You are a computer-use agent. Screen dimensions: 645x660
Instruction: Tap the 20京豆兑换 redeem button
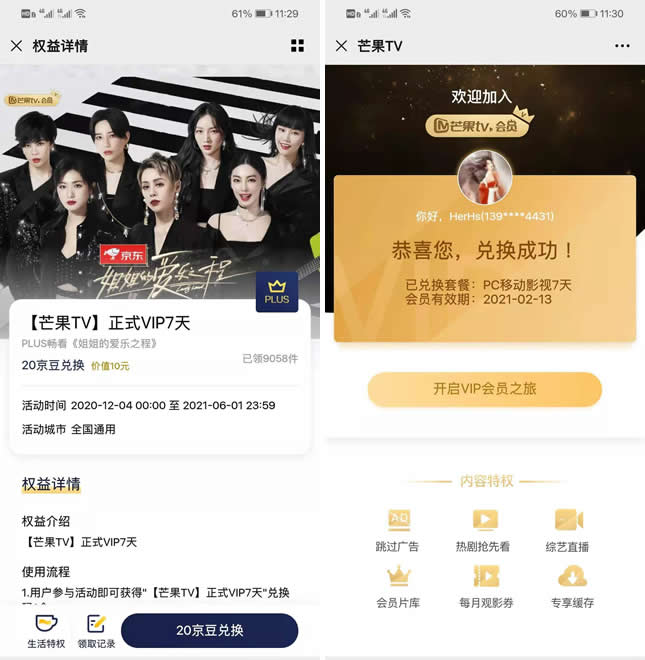[x=209, y=631]
